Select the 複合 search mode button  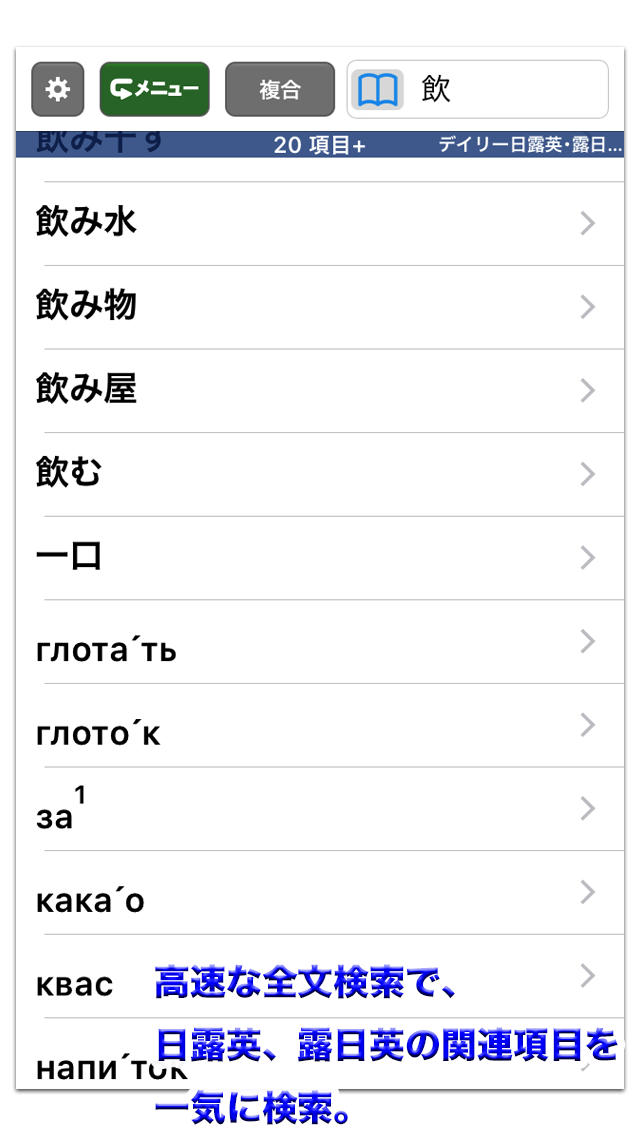[x=280, y=89]
